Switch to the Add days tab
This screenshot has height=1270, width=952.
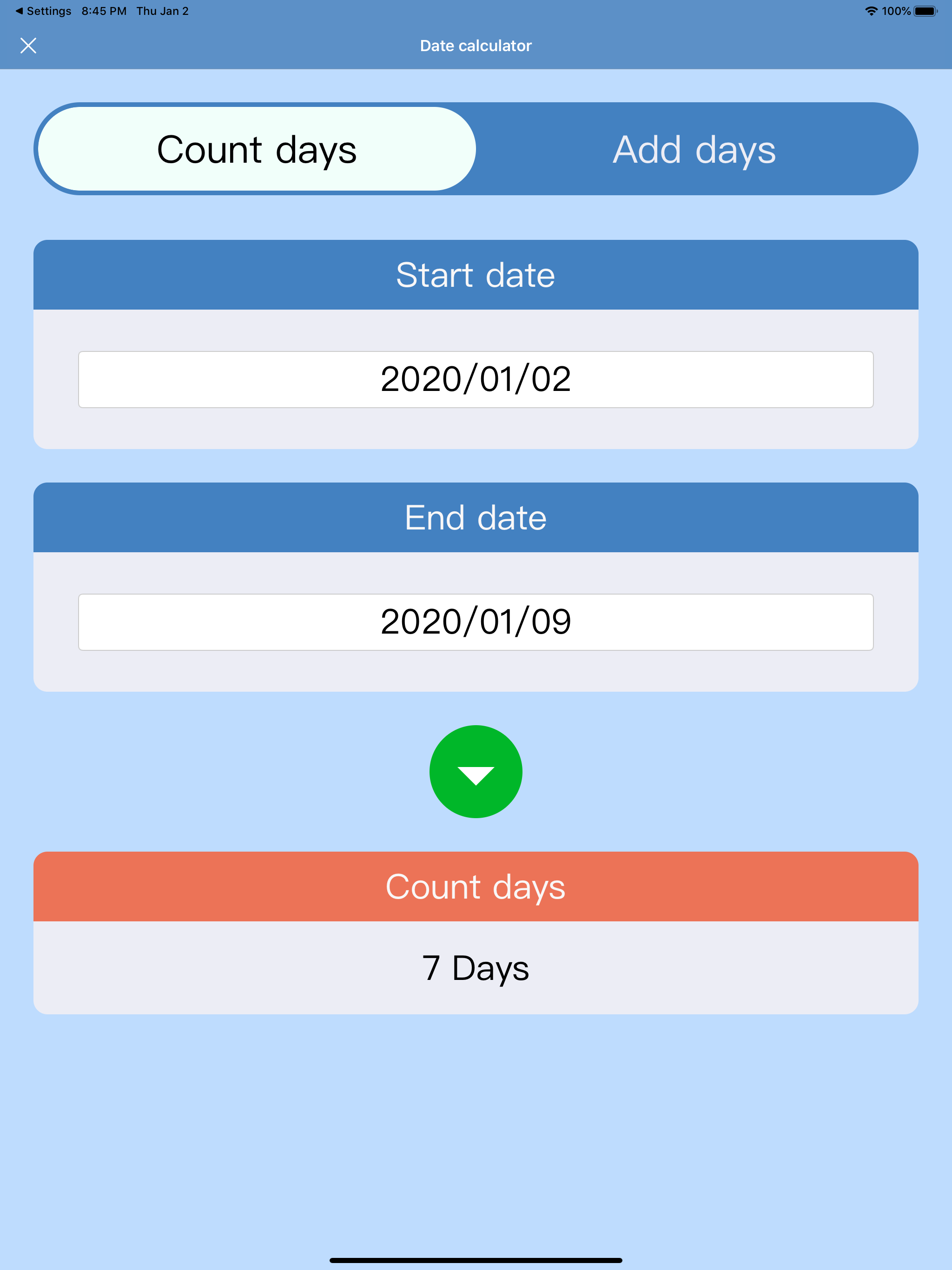coord(694,149)
